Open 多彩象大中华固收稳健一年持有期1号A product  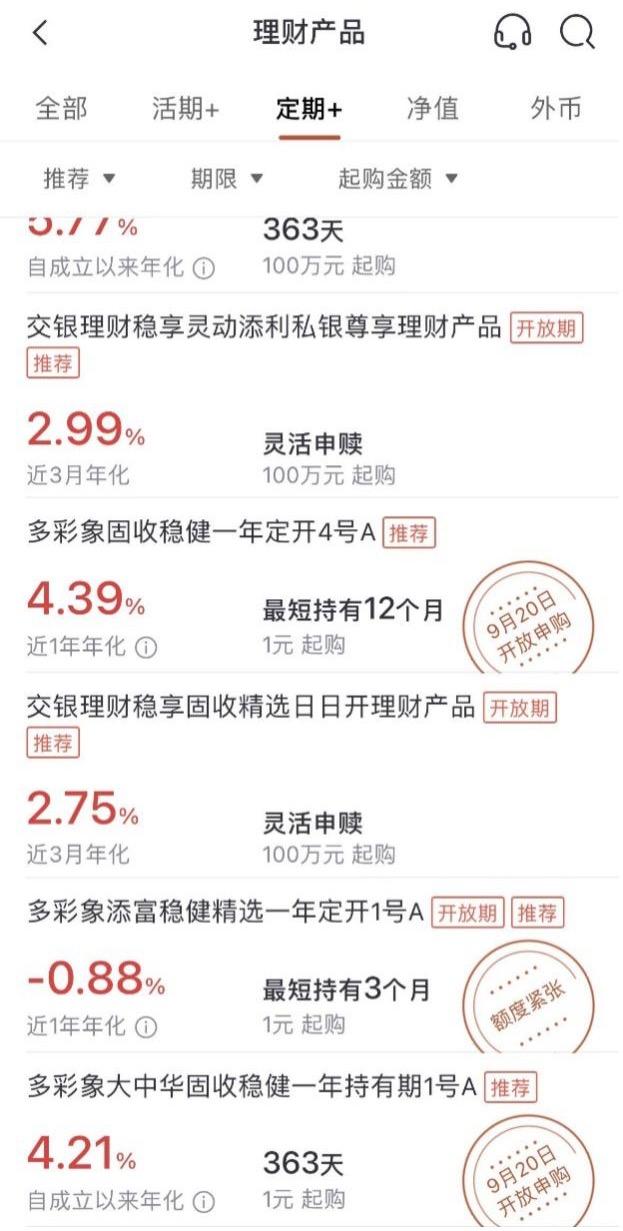[311, 1139]
